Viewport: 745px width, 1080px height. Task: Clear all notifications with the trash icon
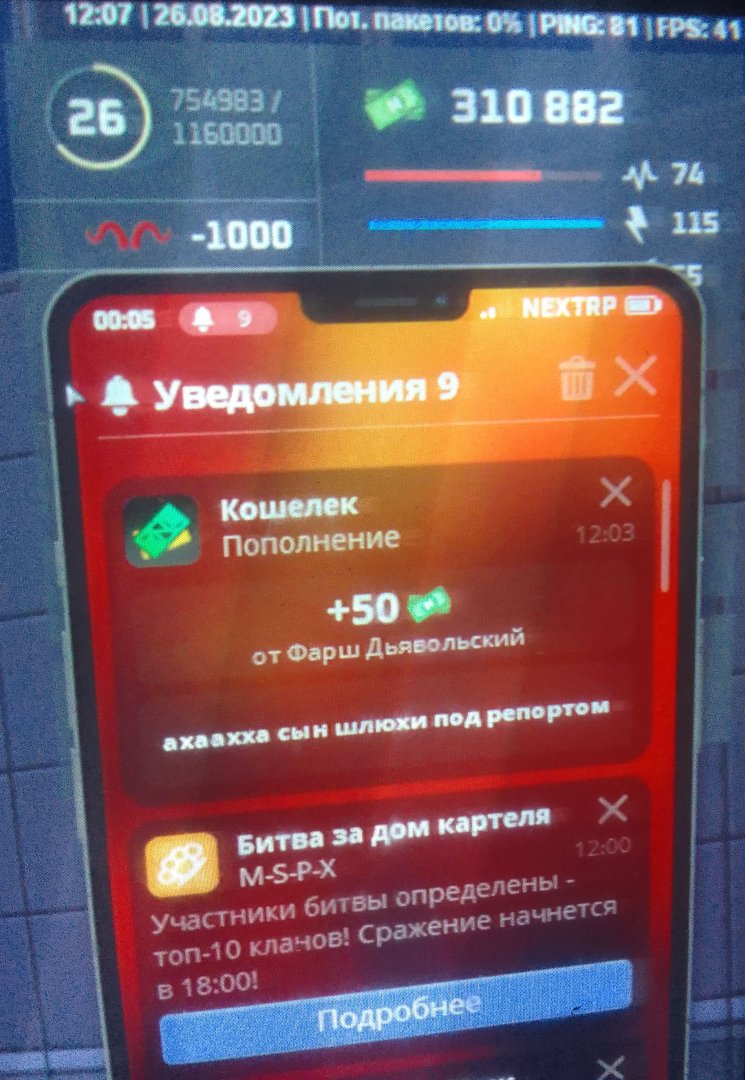(577, 380)
